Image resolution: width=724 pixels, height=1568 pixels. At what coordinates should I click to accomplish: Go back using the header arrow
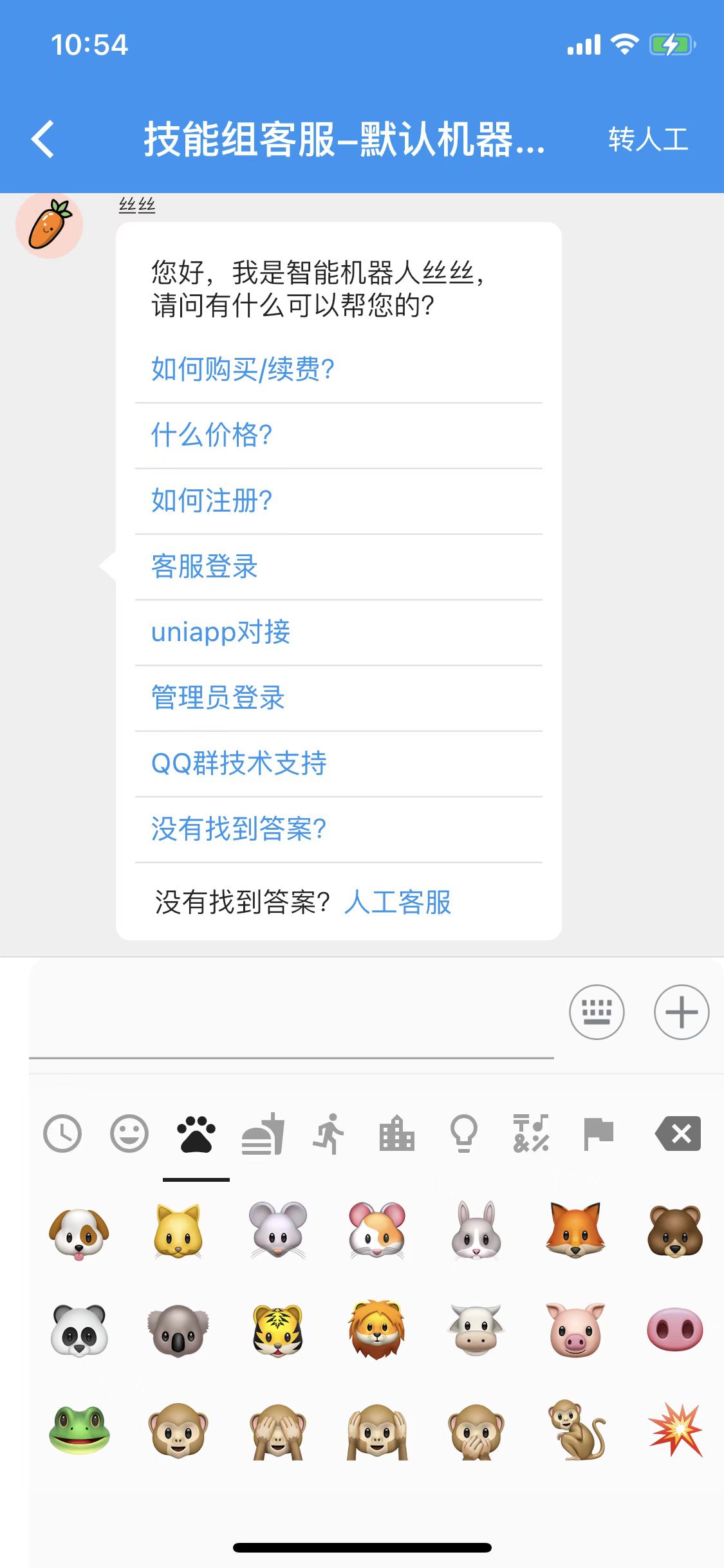click(42, 139)
